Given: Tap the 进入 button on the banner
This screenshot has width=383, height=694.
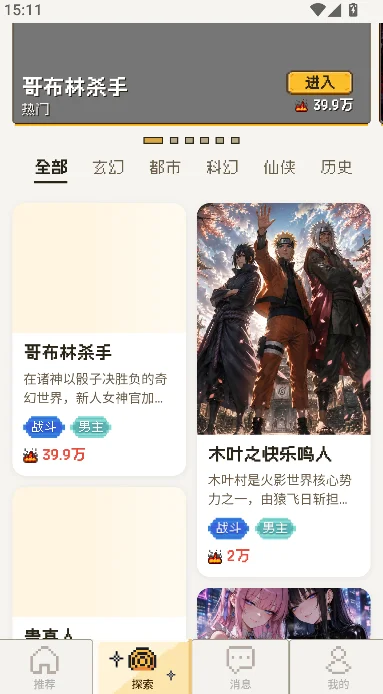Looking at the screenshot, I should coord(319,82).
